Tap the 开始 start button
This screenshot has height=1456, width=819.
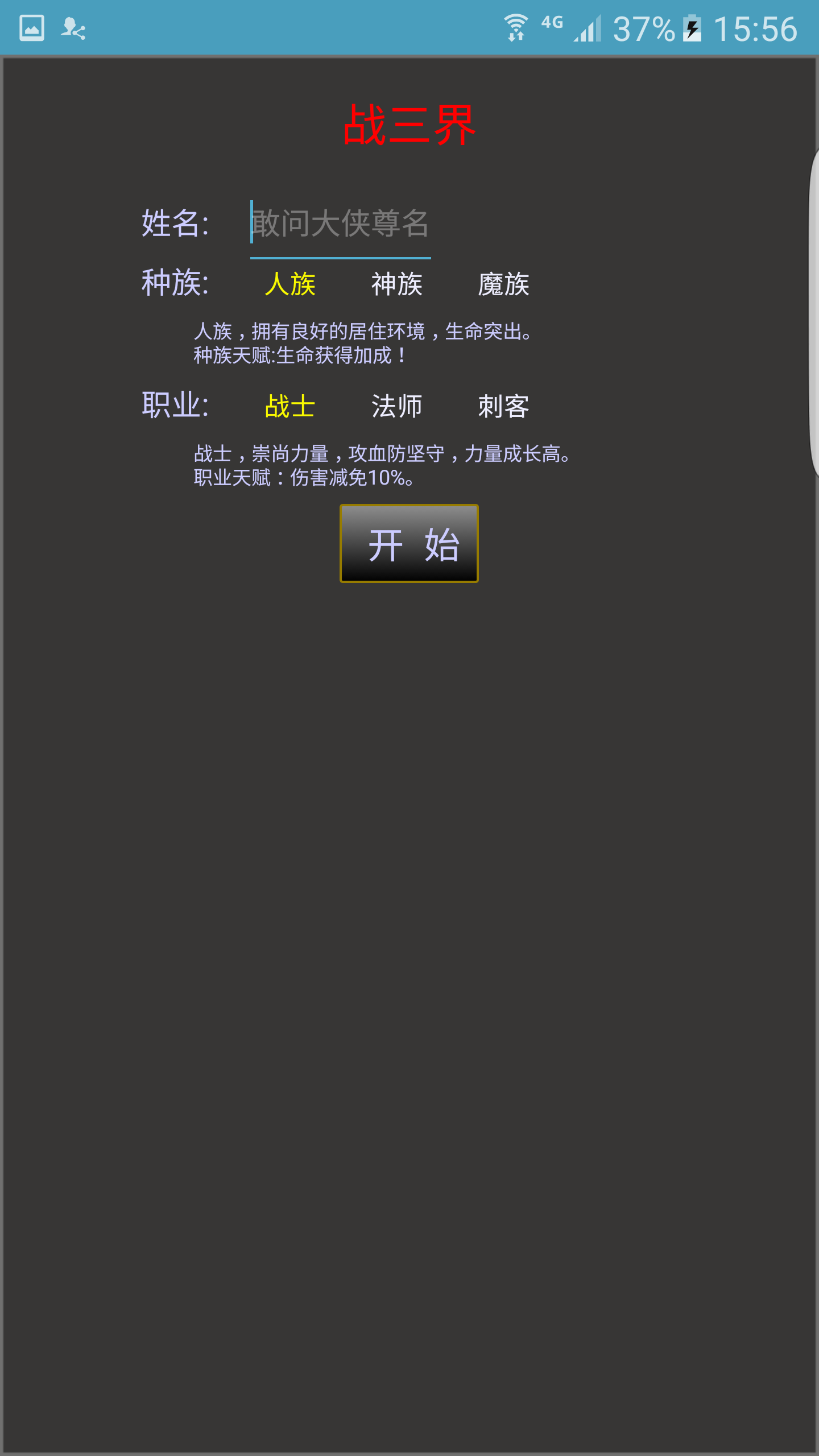[409, 544]
